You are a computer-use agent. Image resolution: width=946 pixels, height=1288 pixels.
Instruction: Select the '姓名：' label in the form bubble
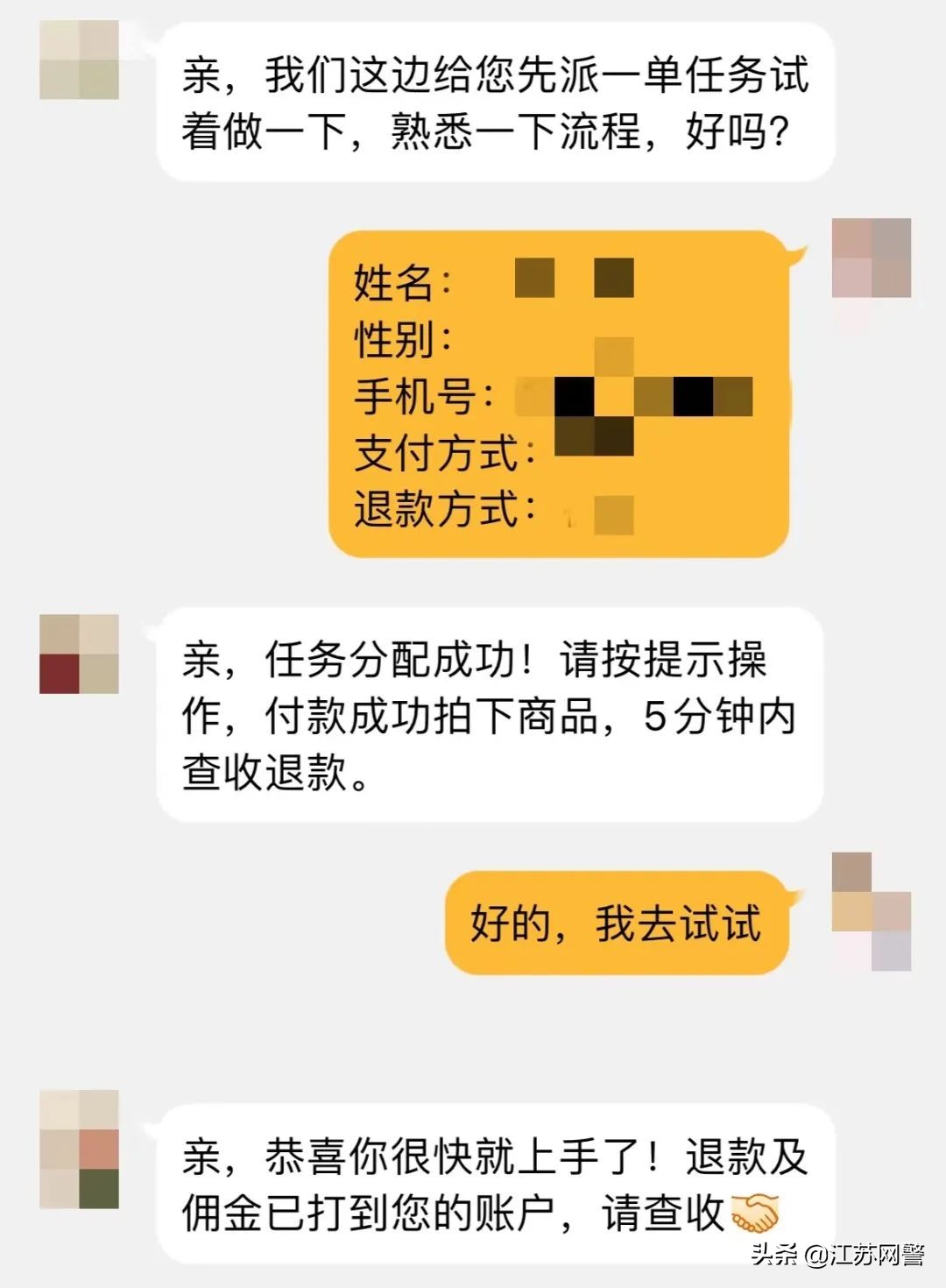[403, 278]
